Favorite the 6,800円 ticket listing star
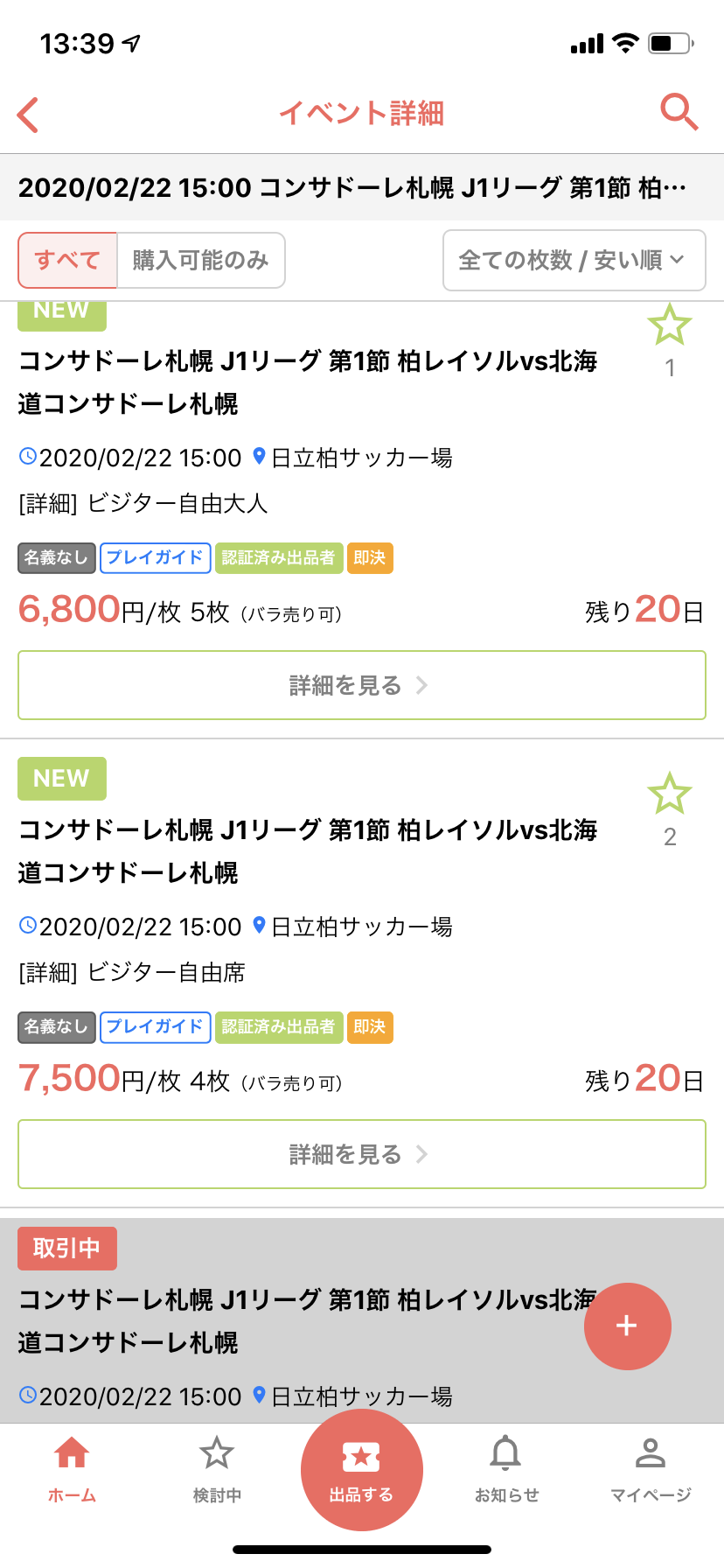 pyautogui.click(x=669, y=325)
